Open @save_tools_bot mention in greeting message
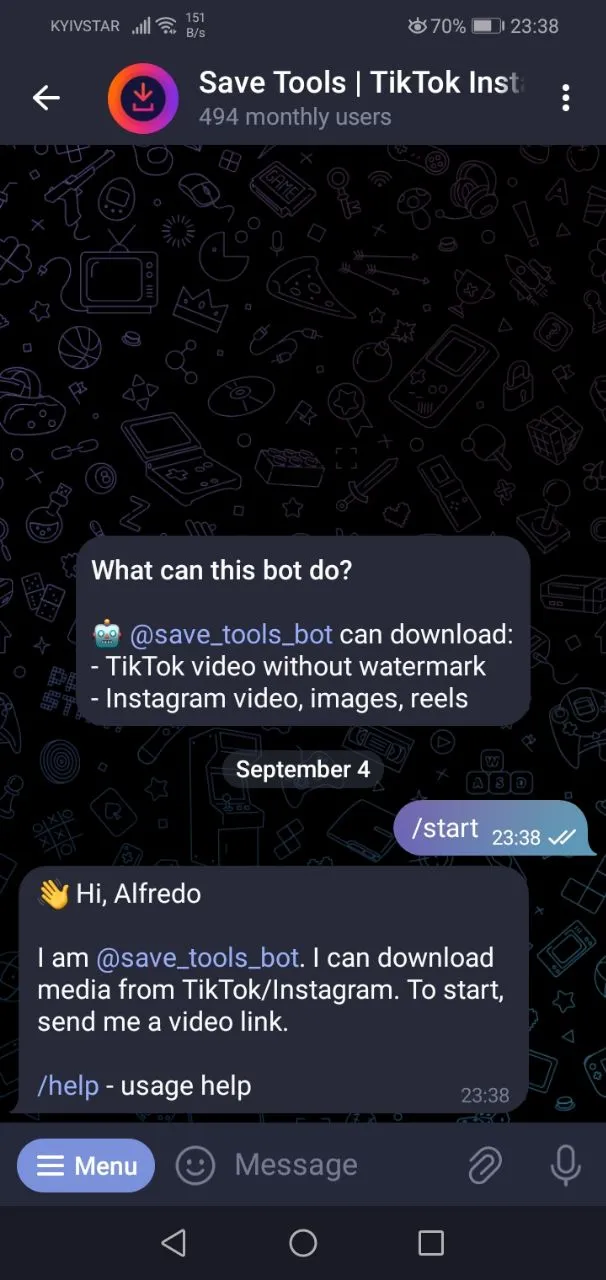 (197, 957)
